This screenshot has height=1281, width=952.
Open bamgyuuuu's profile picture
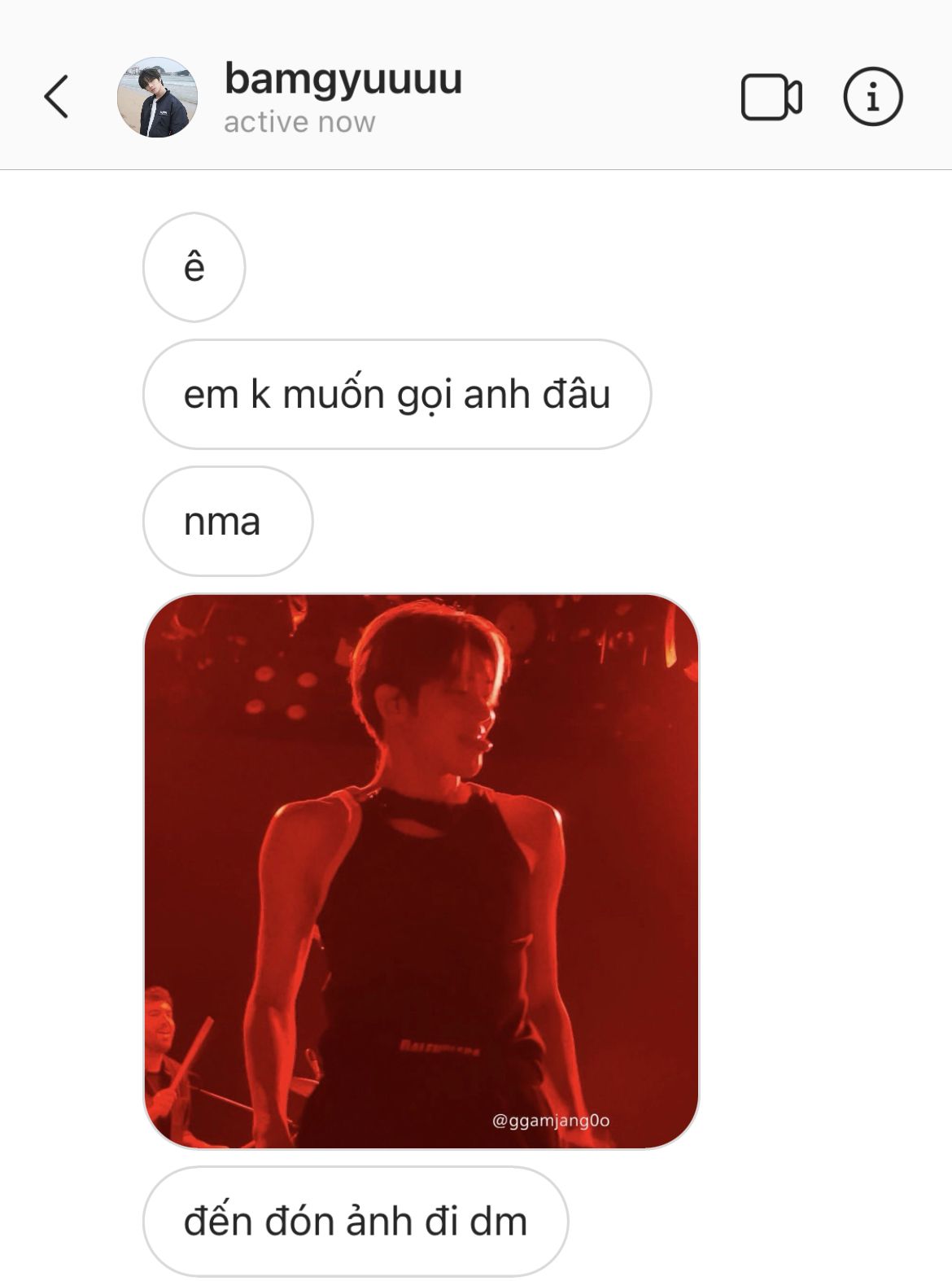pos(157,97)
